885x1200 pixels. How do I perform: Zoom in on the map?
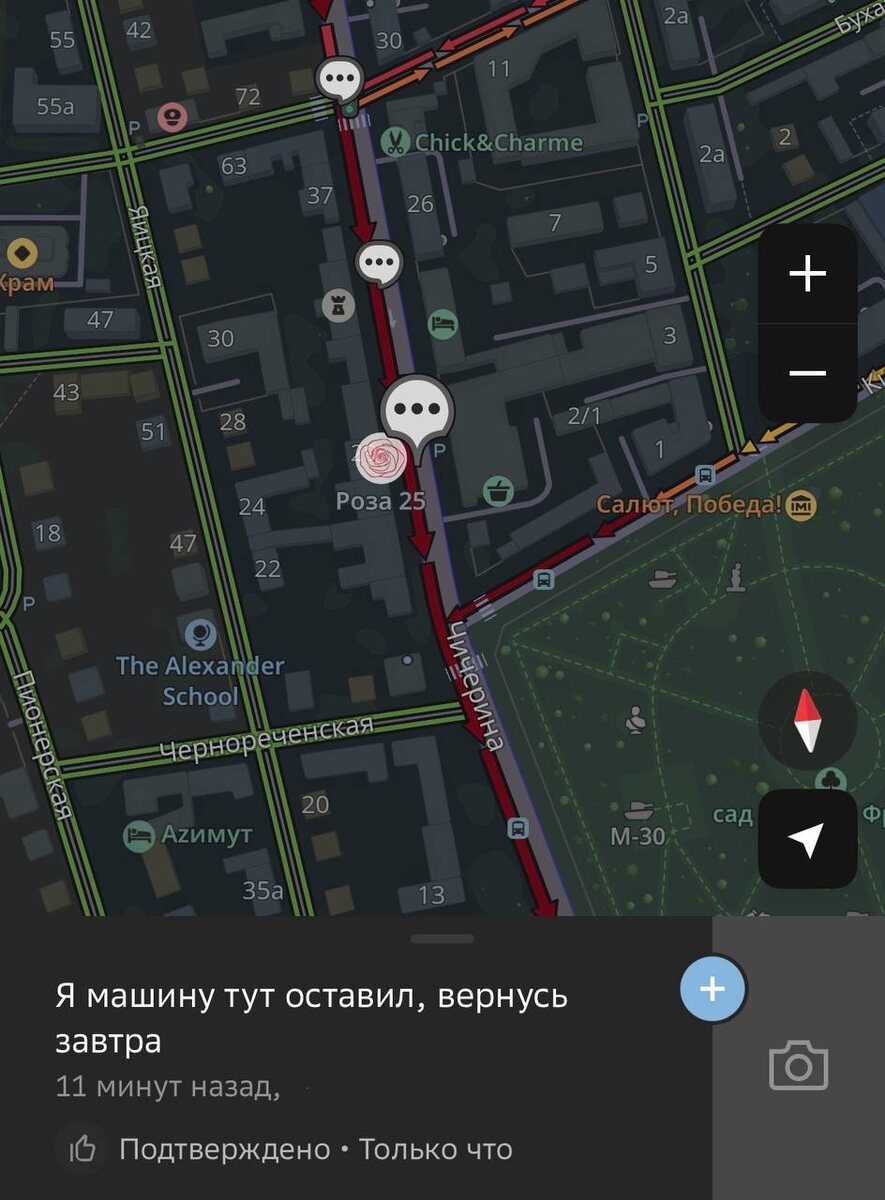tap(807, 274)
